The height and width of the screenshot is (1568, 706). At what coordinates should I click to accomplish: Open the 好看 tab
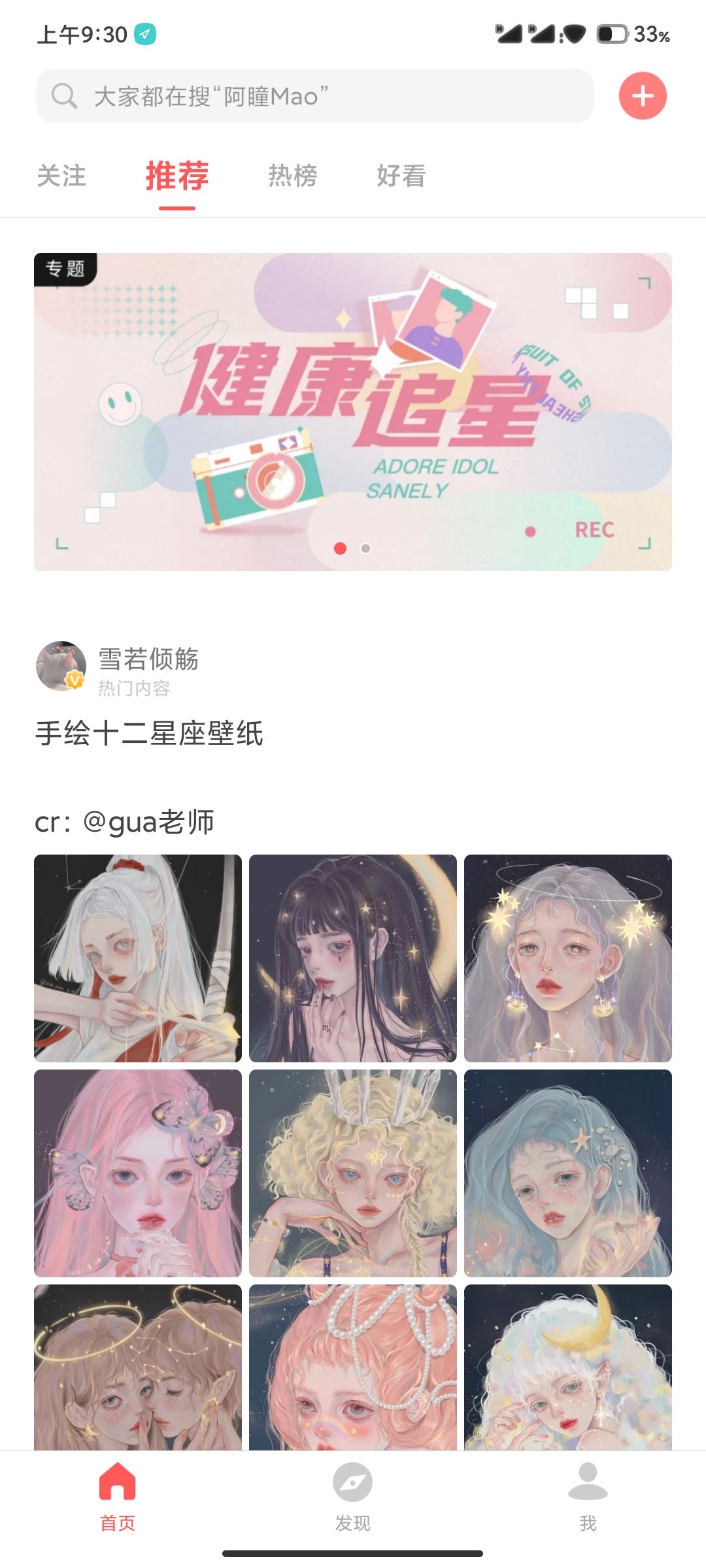click(x=401, y=176)
